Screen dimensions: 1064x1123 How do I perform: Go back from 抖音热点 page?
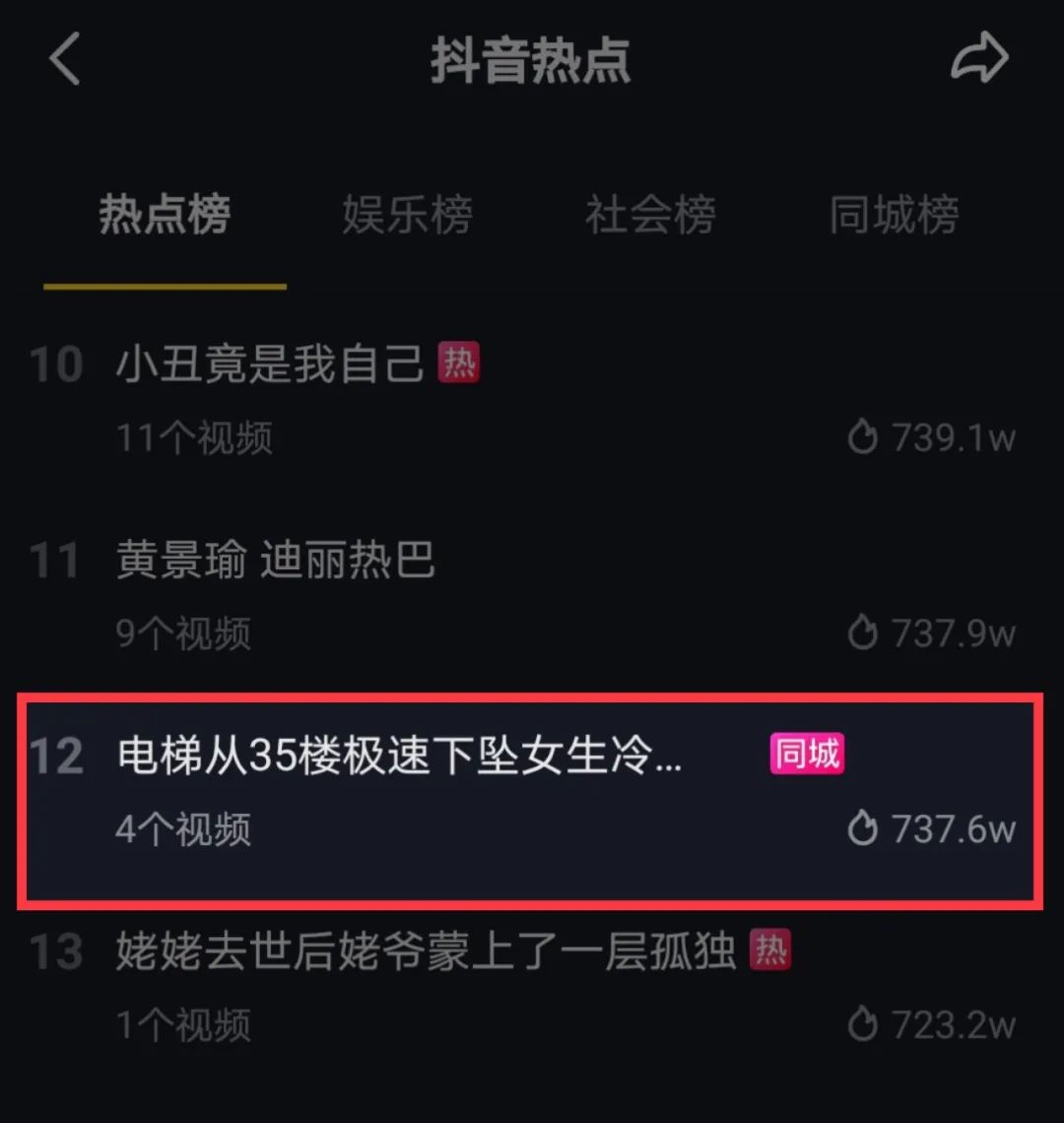[x=65, y=59]
